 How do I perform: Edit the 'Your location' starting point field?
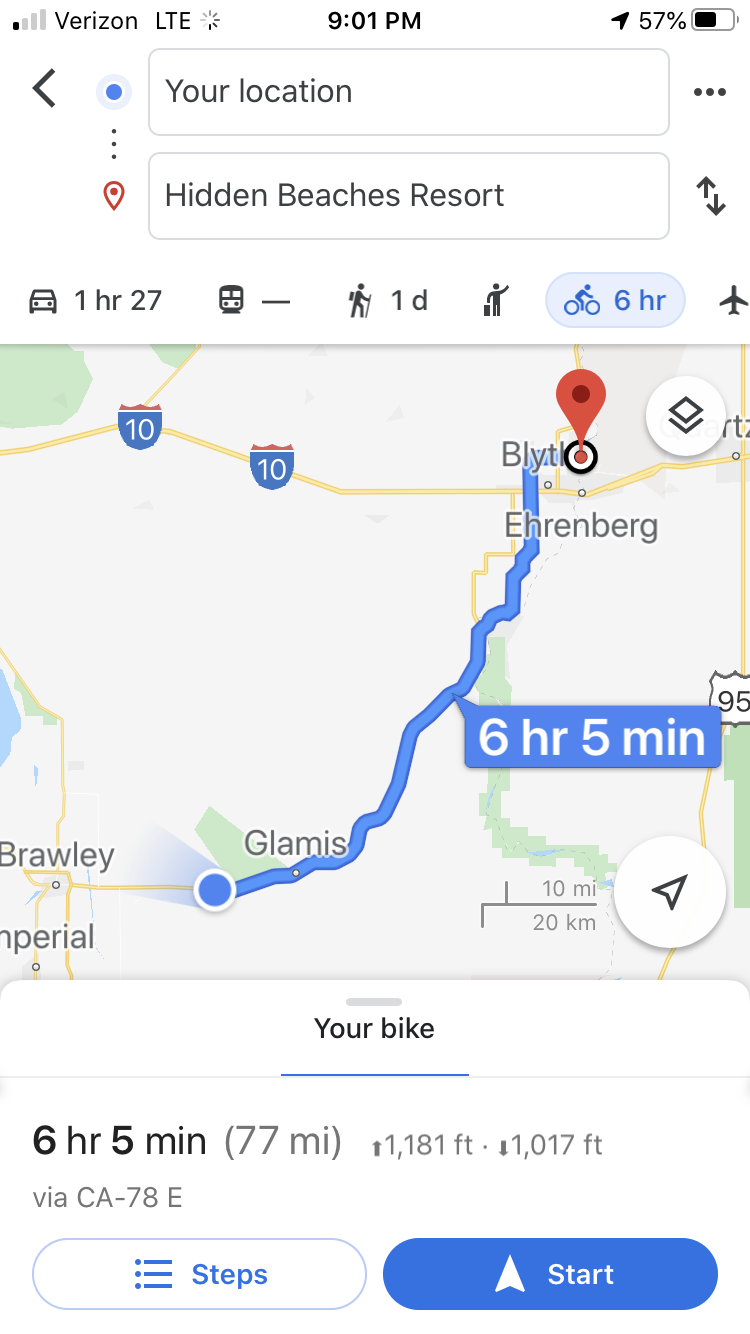[408, 92]
